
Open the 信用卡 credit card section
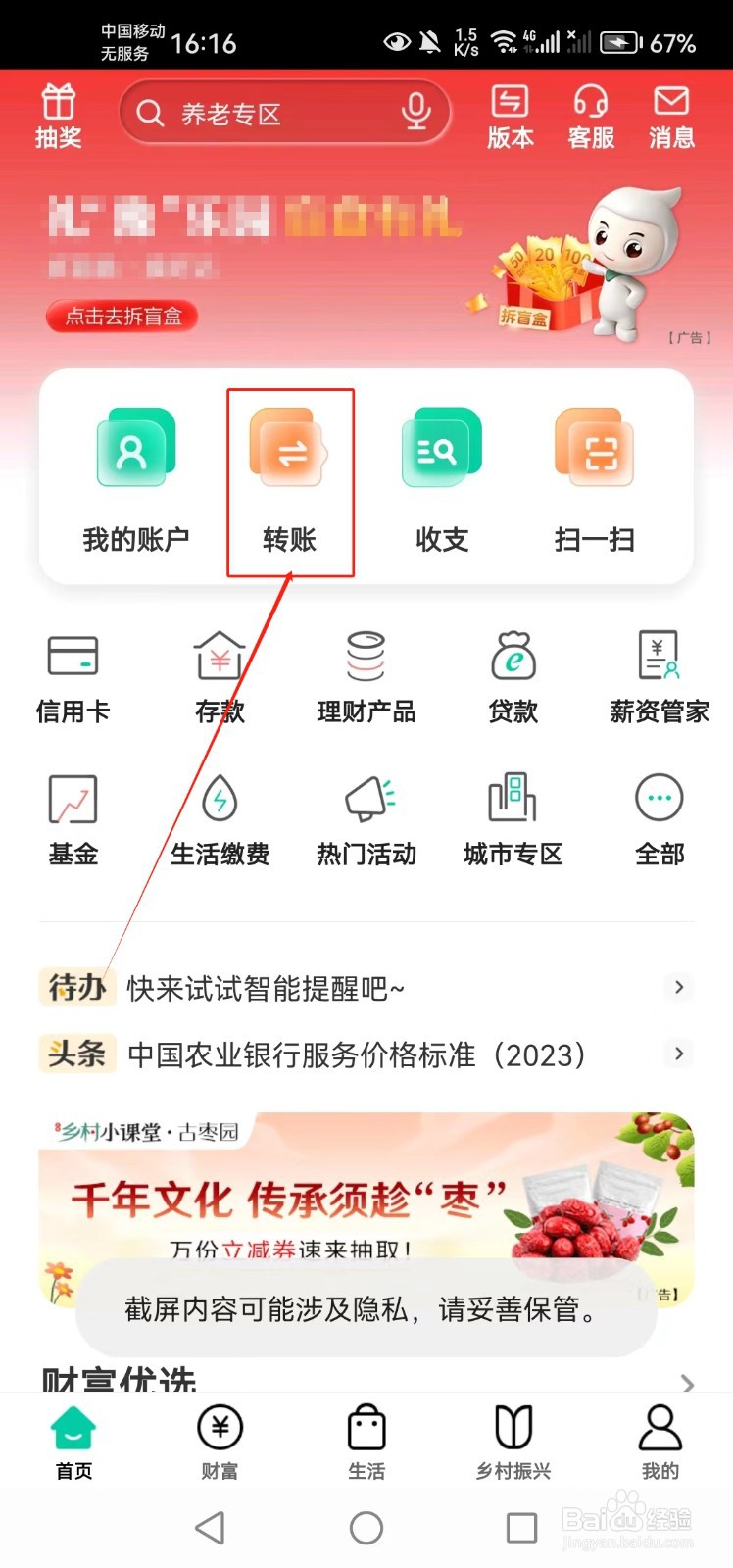point(72,676)
